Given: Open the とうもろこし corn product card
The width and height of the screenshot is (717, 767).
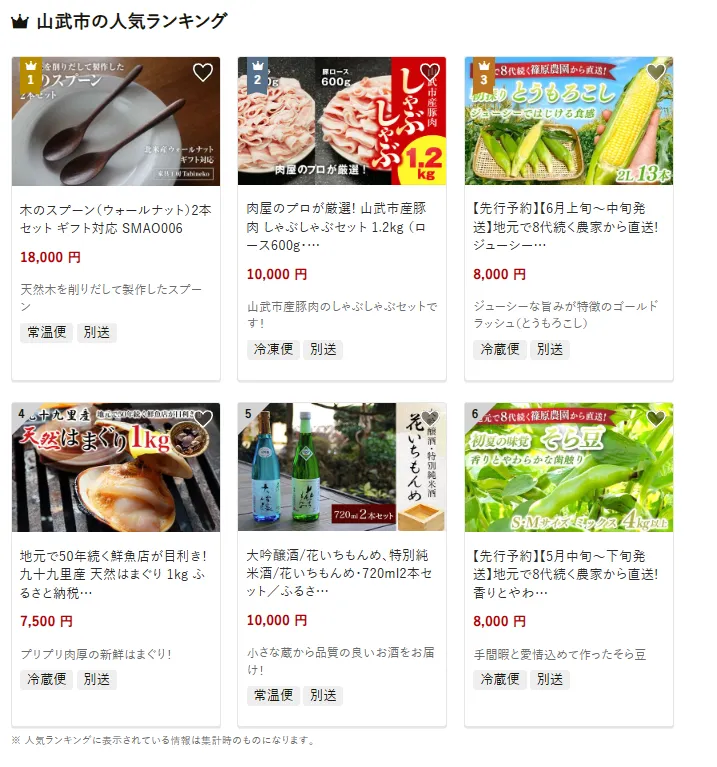Looking at the screenshot, I should 568,220.
